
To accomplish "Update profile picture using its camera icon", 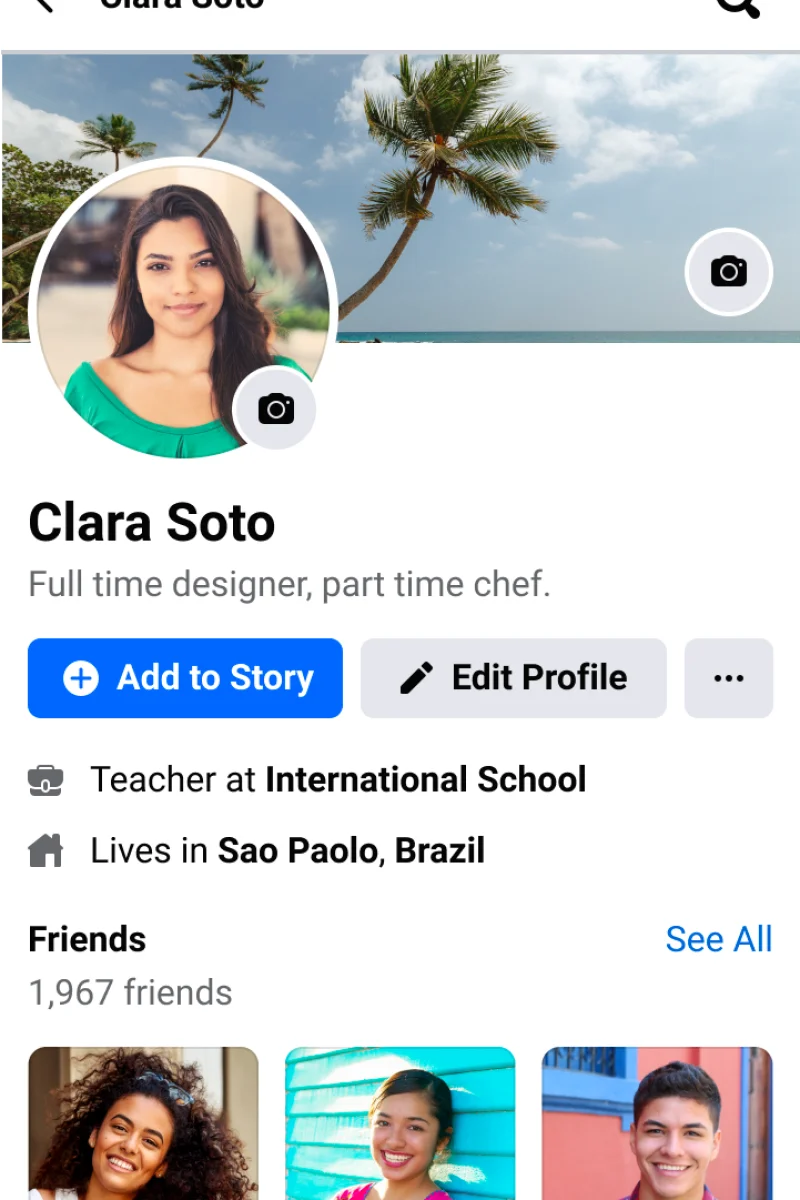I will (x=275, y=408).
